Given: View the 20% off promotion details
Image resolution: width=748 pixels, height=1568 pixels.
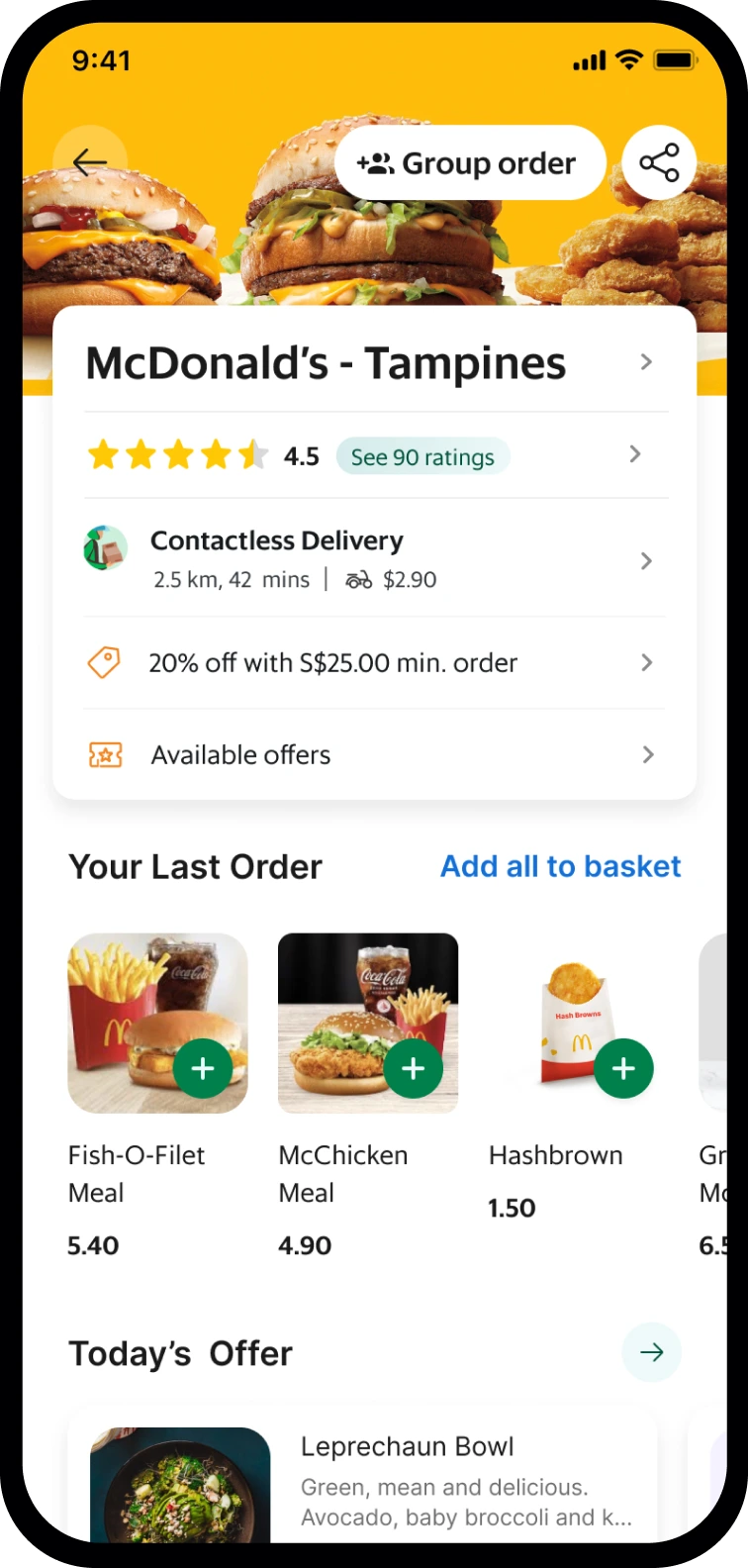Looking at the screenshot, I should (374, 662).
